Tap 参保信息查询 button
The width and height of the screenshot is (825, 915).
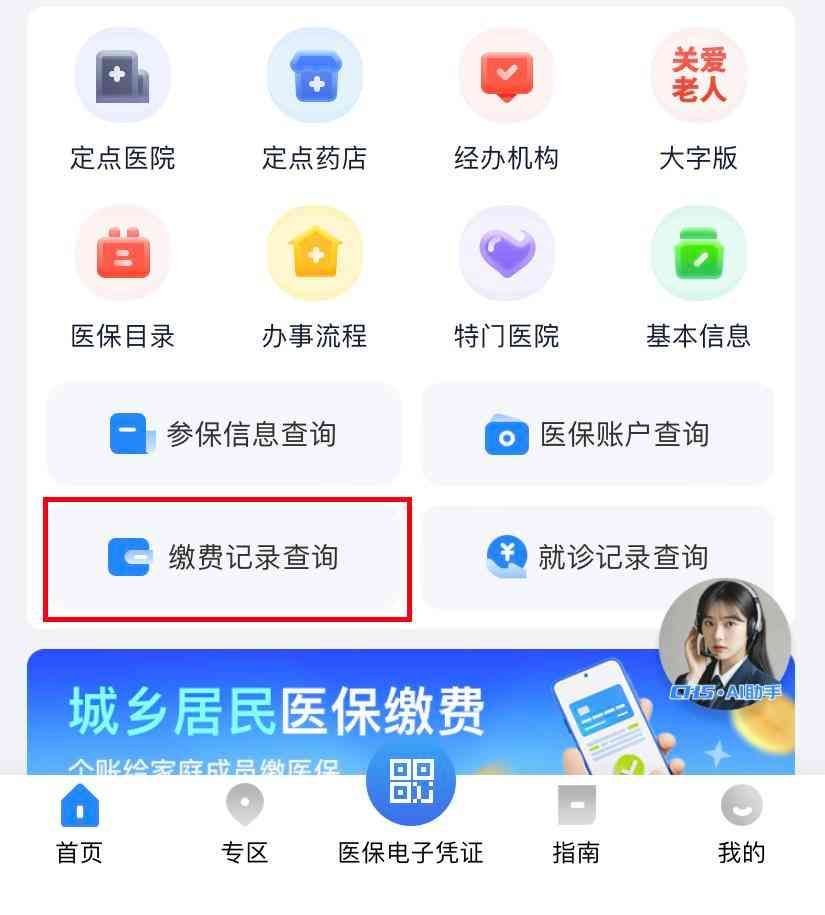[224, 435]
